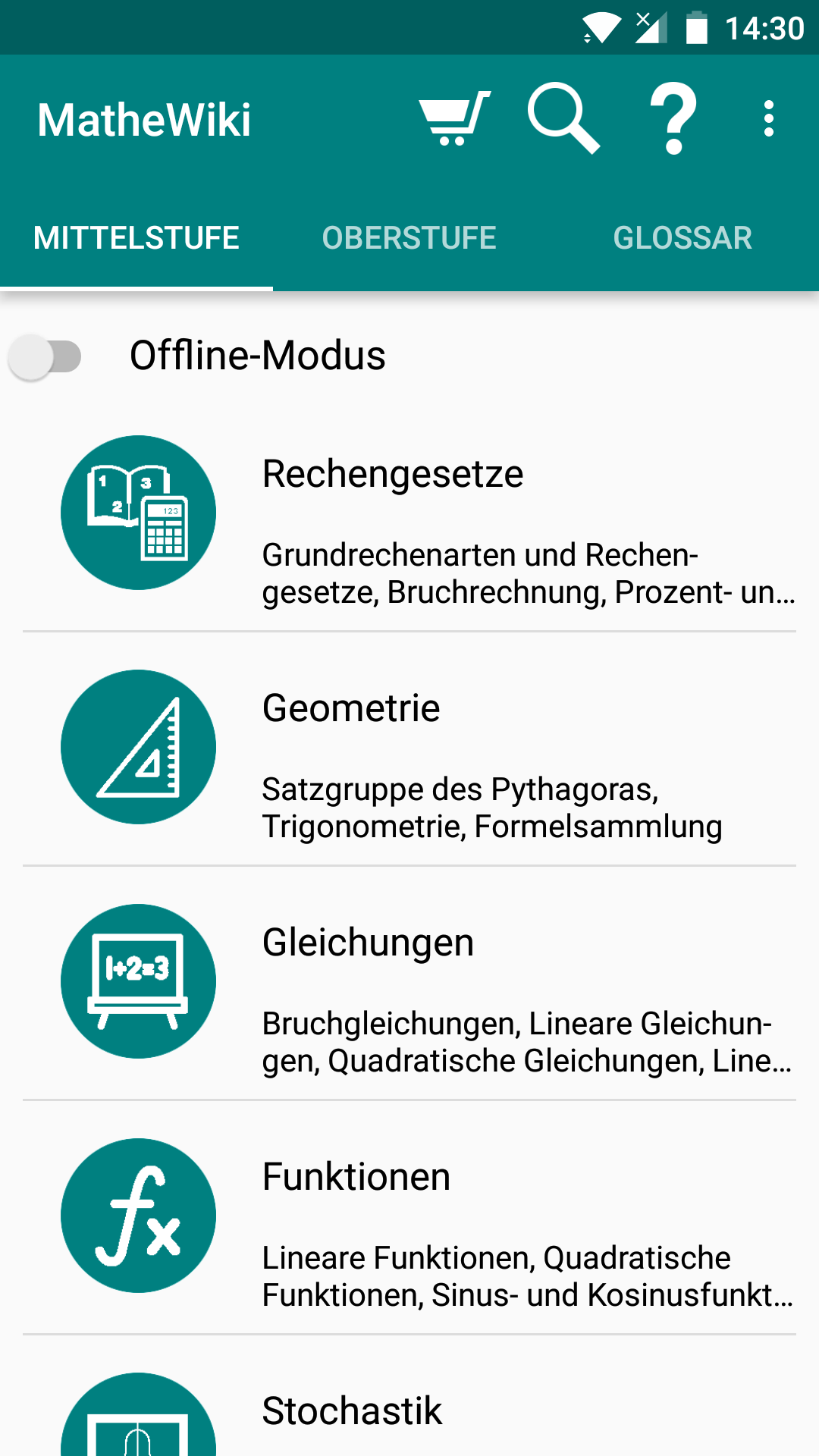Tap the MatheWiki title text
Screen dimensions: 819x1456
(x=145, y=119)
